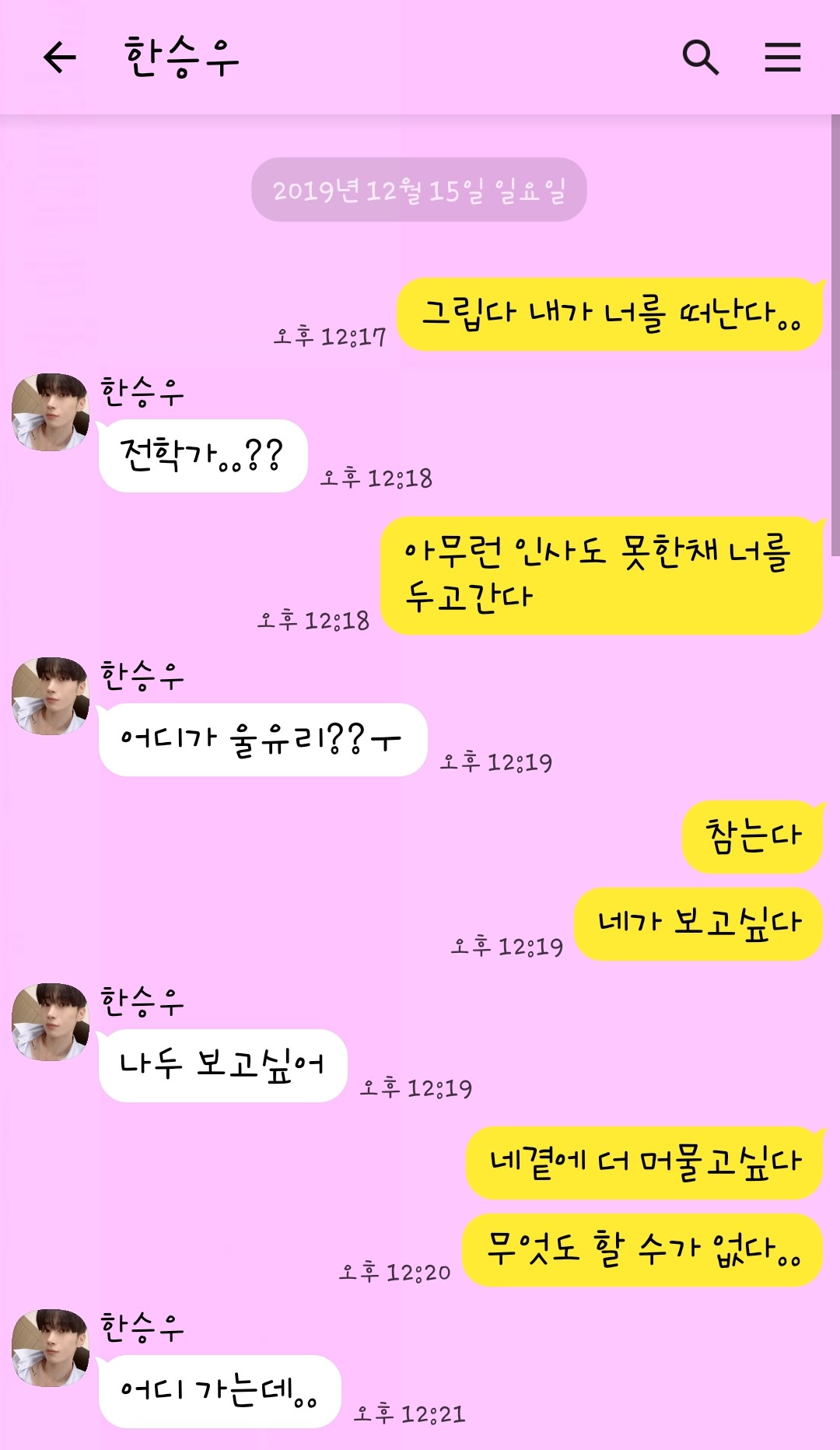Tap 한승우's profile picture by the 어디 가는데.. message
The height and width of the screenshot is (1450, 840).
[x=51, y=1348]
